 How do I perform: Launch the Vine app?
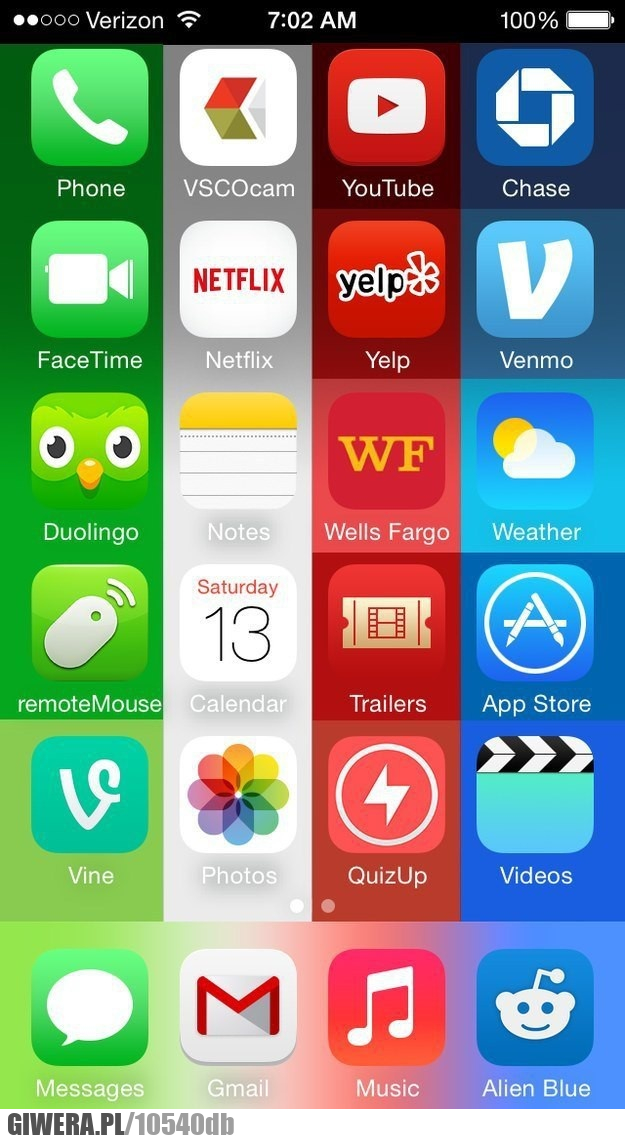[90, 795]
